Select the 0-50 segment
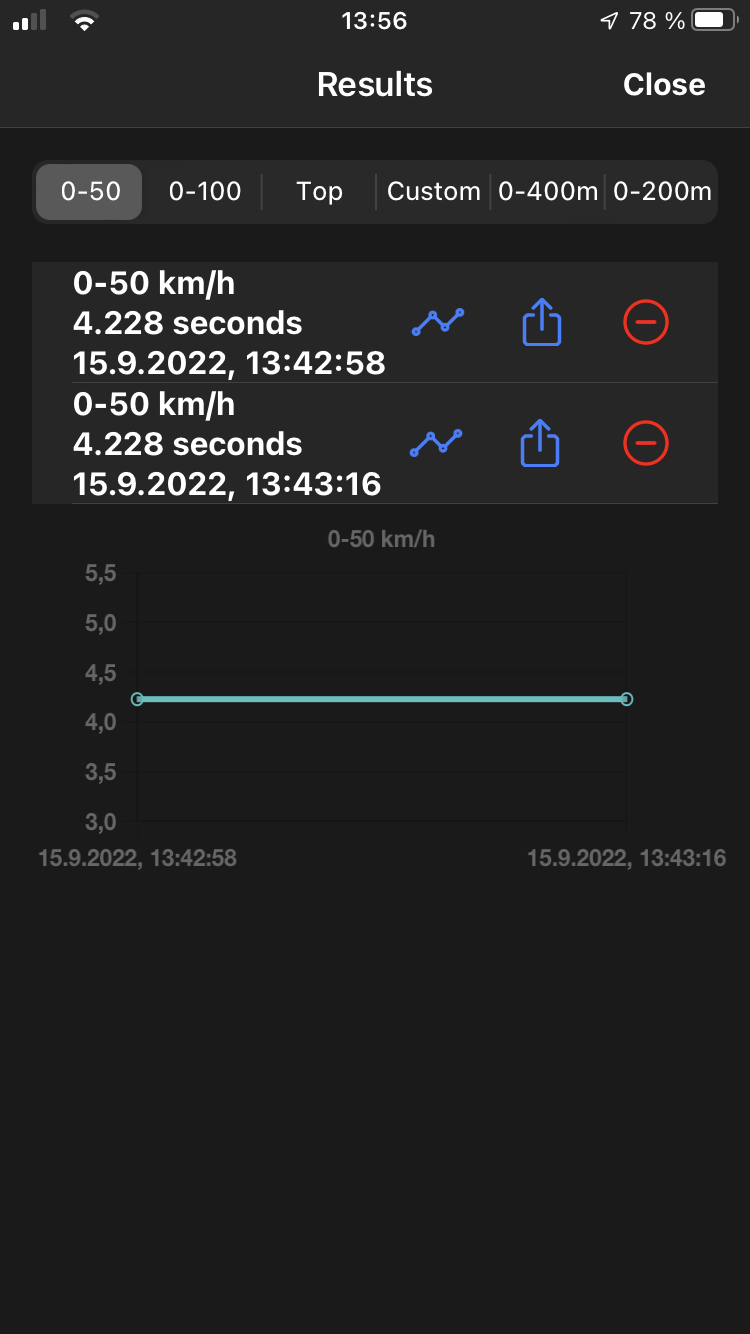Image resolution: width=750 pixels, height=1334 pixels. point(90,191)
